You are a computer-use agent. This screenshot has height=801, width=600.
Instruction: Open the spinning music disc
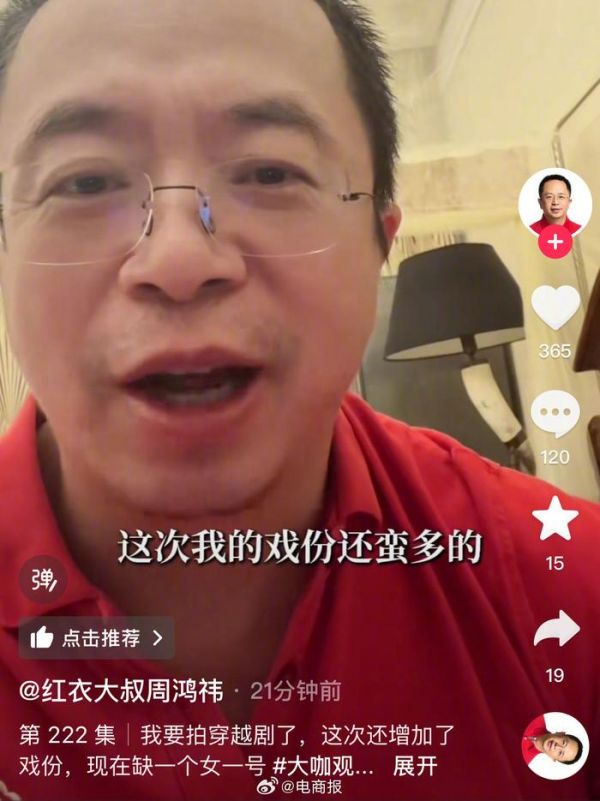point(556,746)
